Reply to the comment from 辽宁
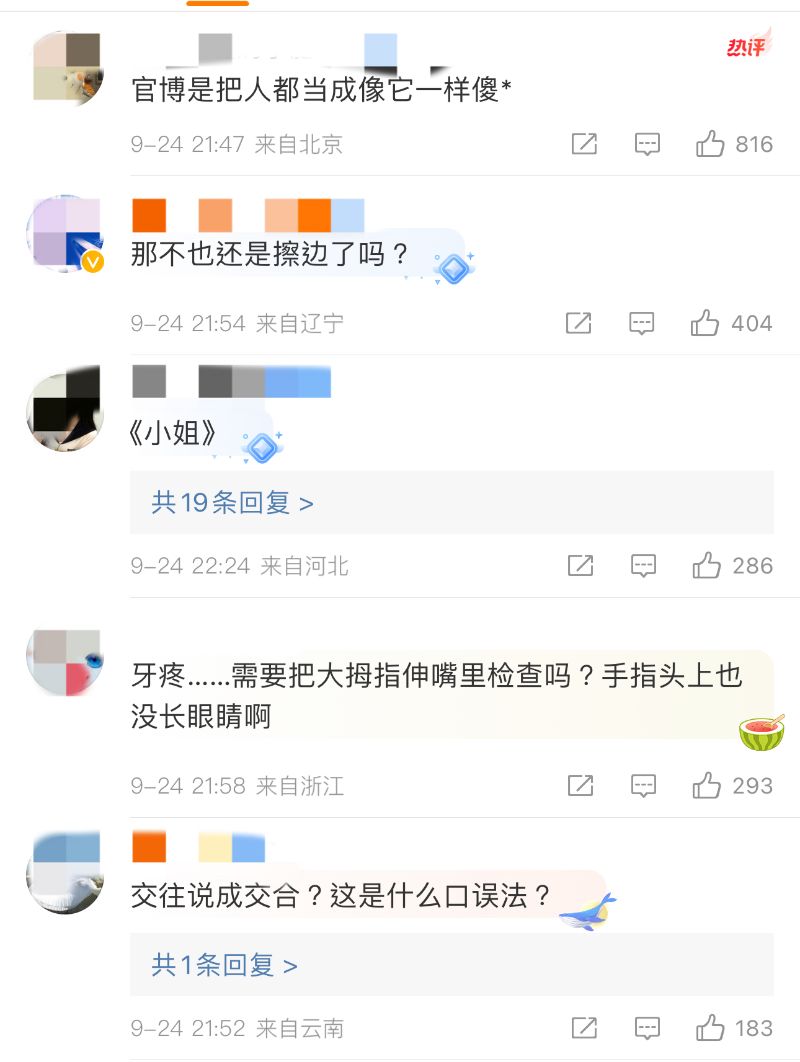The image size is (800, 1062). click(x=642, y=323)
